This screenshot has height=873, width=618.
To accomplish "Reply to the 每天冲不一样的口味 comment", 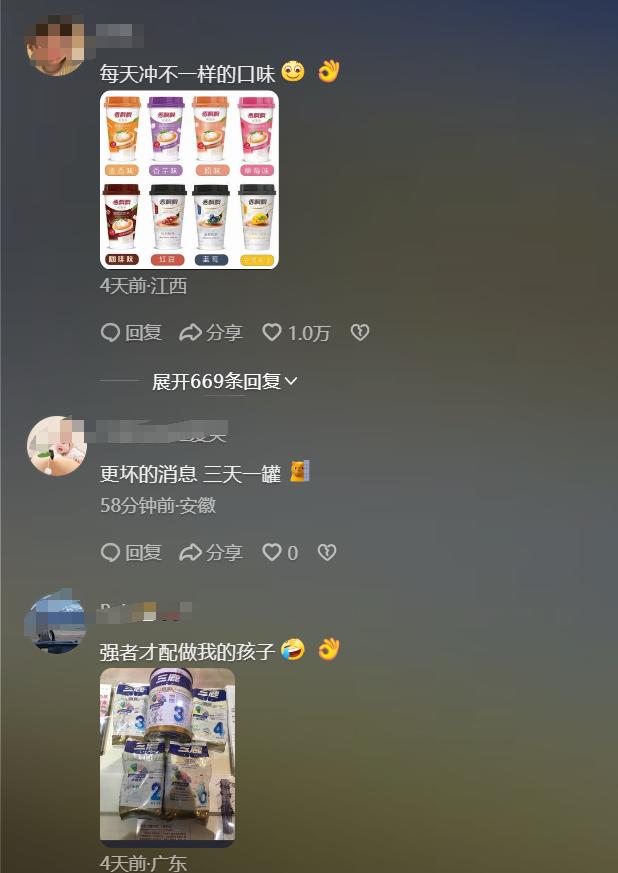I will [131, 333].
